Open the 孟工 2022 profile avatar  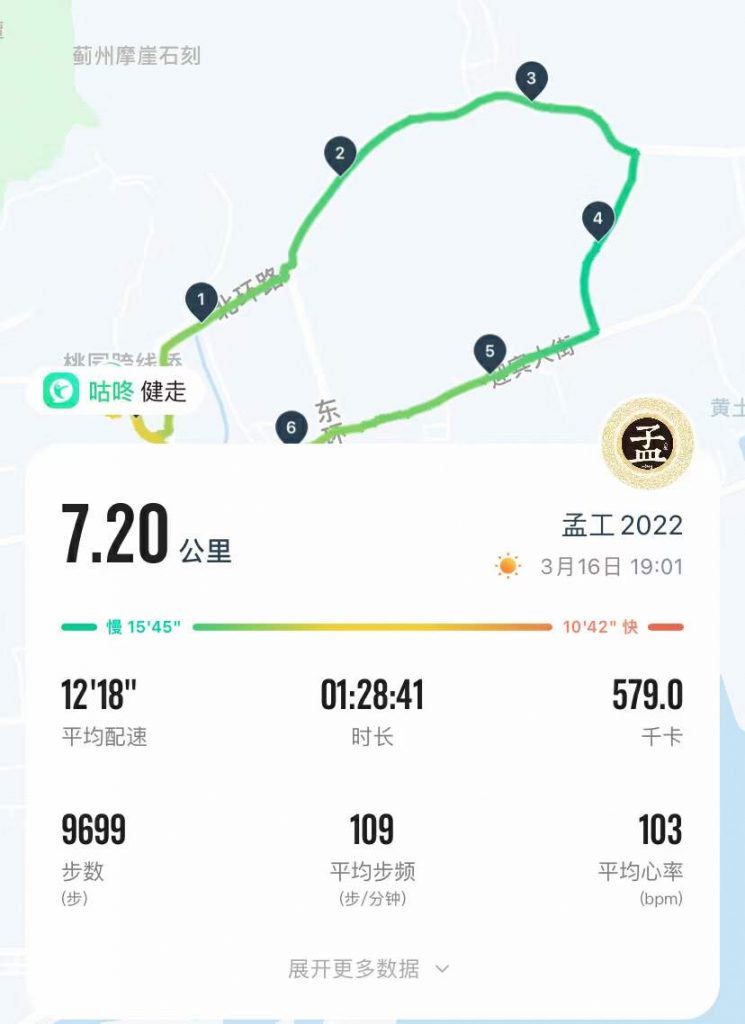[x=647, y=442]
